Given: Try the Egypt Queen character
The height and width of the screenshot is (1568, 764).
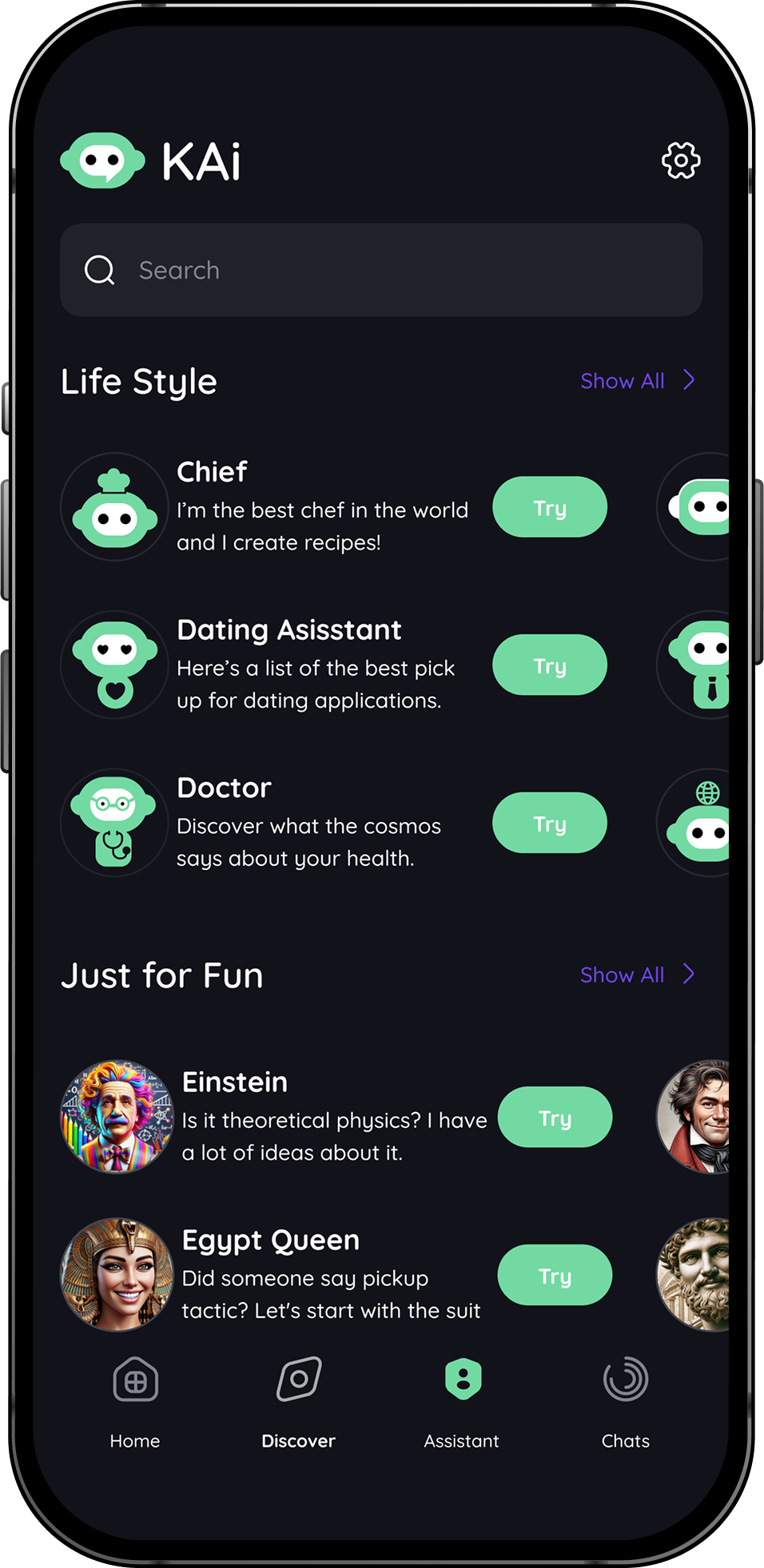Looking at the screenshot, I should click(x=555, y=1275).
